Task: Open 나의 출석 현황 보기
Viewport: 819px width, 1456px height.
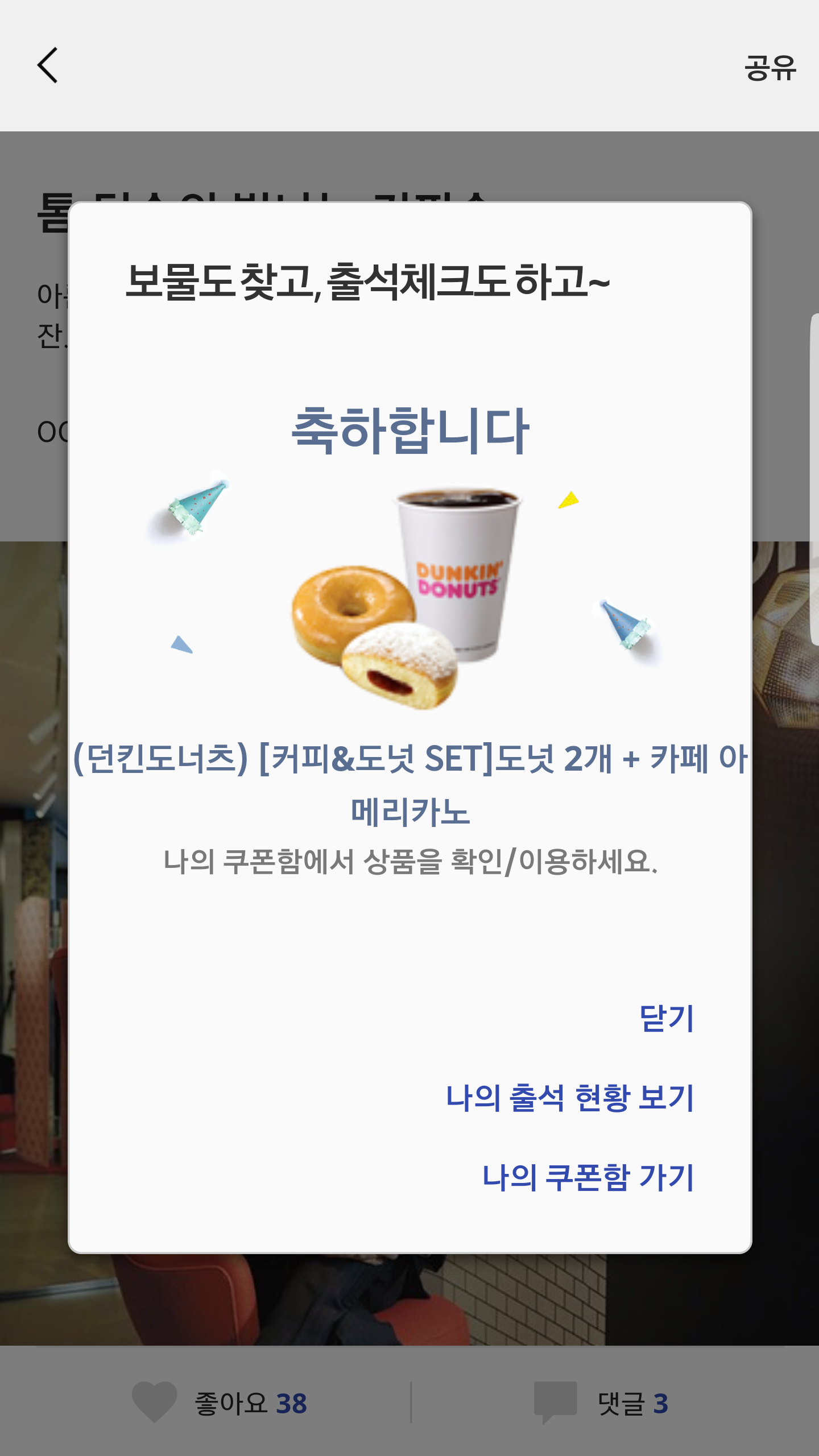Action: (x=569, y=1098)
